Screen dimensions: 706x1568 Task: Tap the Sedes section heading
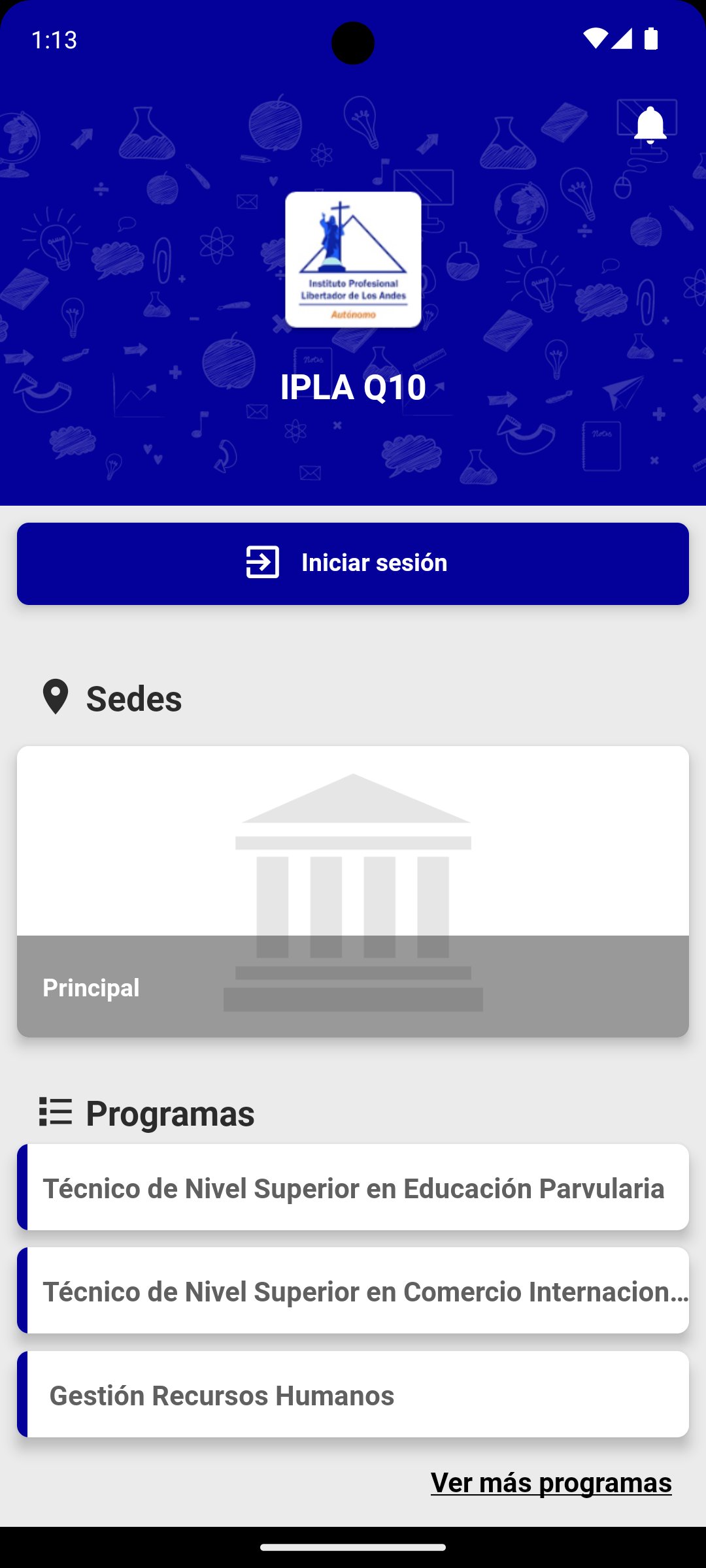[x=133, y=698]
